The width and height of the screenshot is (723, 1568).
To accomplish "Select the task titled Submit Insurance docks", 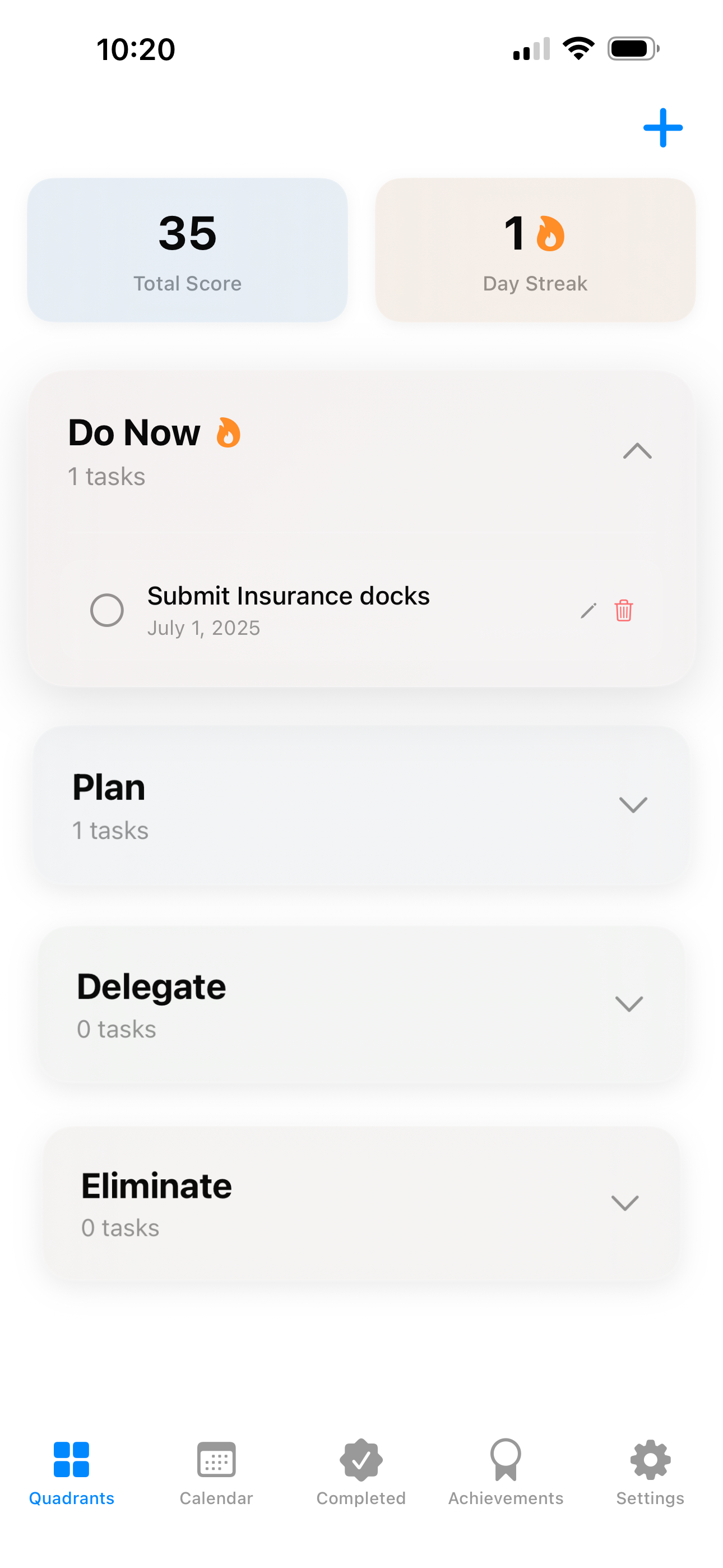I will pyautogui.click(x=288, y=597).
